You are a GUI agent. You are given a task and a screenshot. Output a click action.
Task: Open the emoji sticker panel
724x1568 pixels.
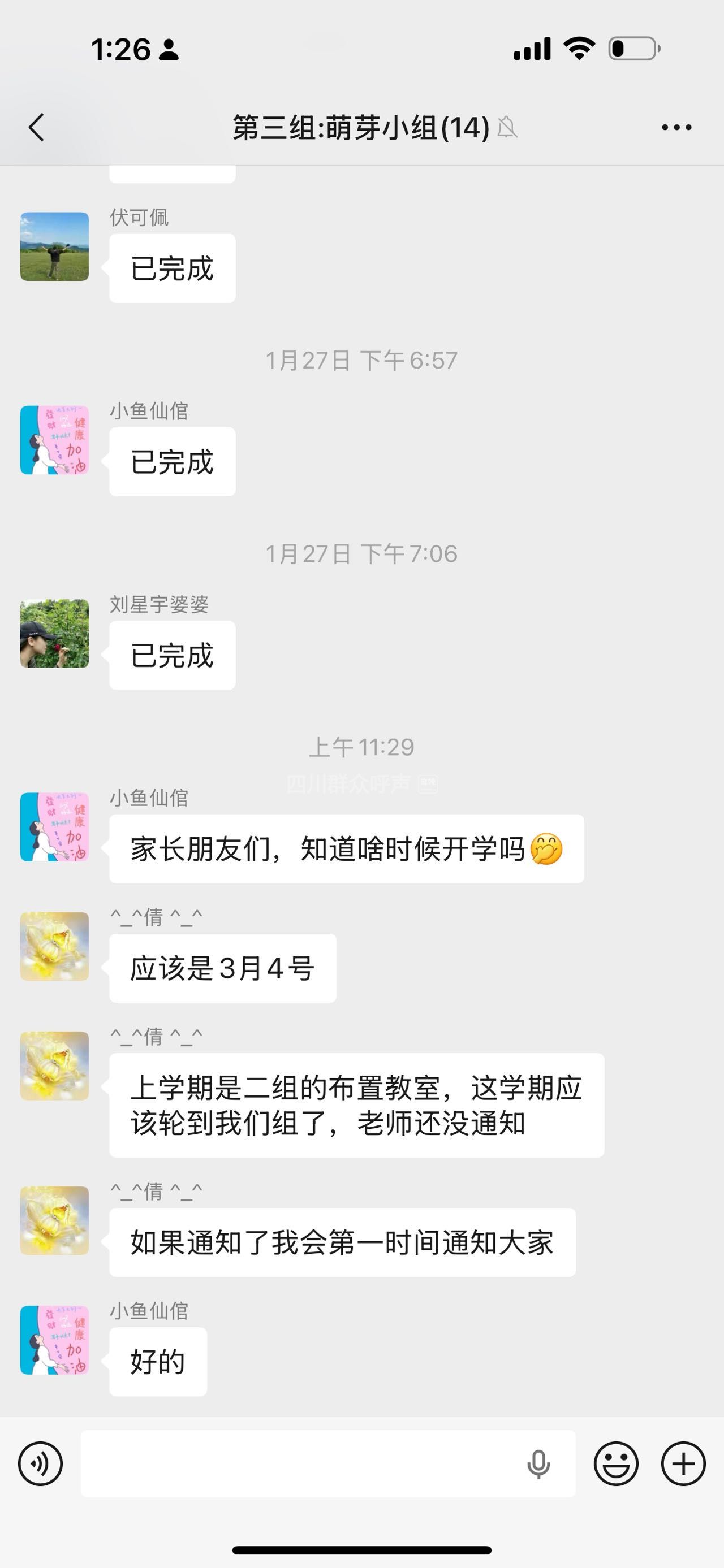pos(615,1463)
